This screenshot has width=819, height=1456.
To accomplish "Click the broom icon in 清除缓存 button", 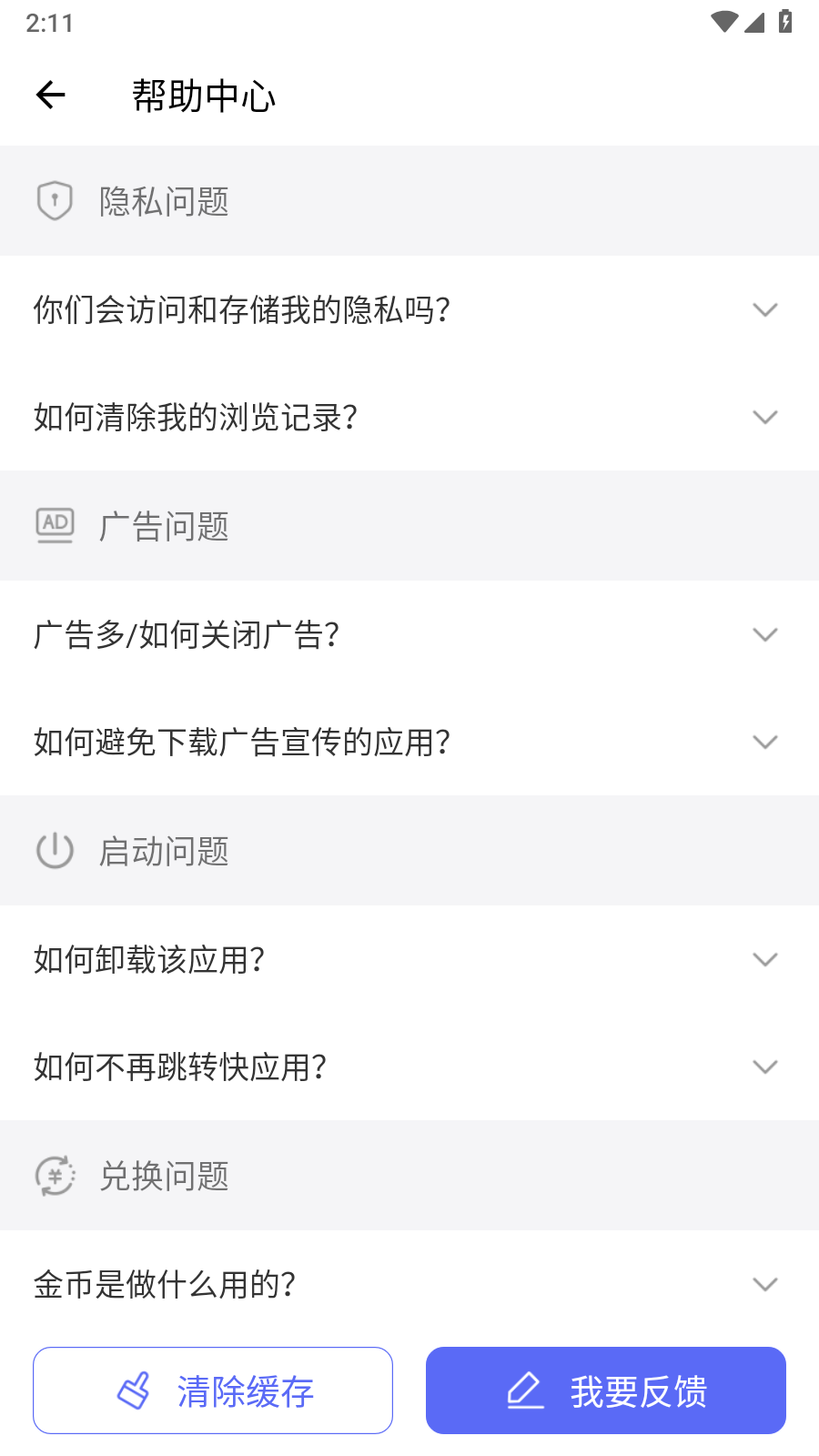I will tap(135, 1390).
